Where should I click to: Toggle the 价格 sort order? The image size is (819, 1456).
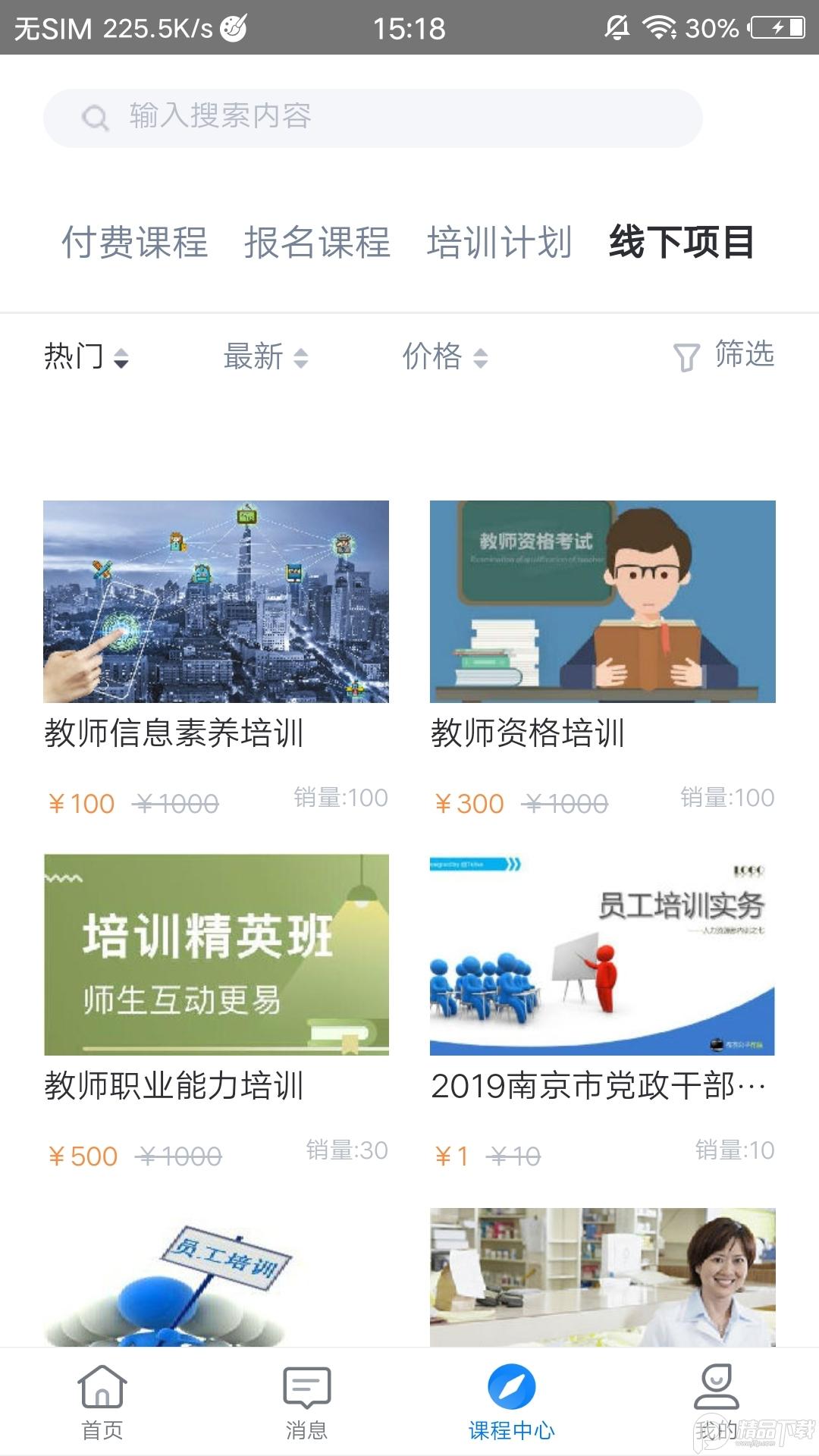[434, 356]
